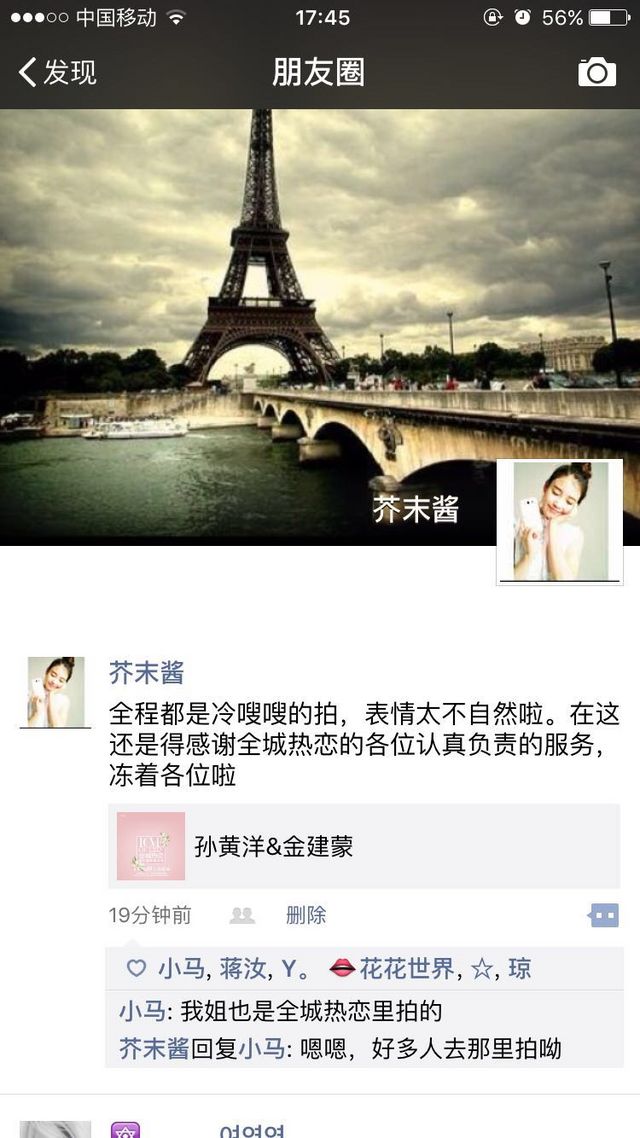Screen dimensions: 640x1138
Task: Open the like and comment popup button
Action: pyautogui.click(x=604, y=915)
